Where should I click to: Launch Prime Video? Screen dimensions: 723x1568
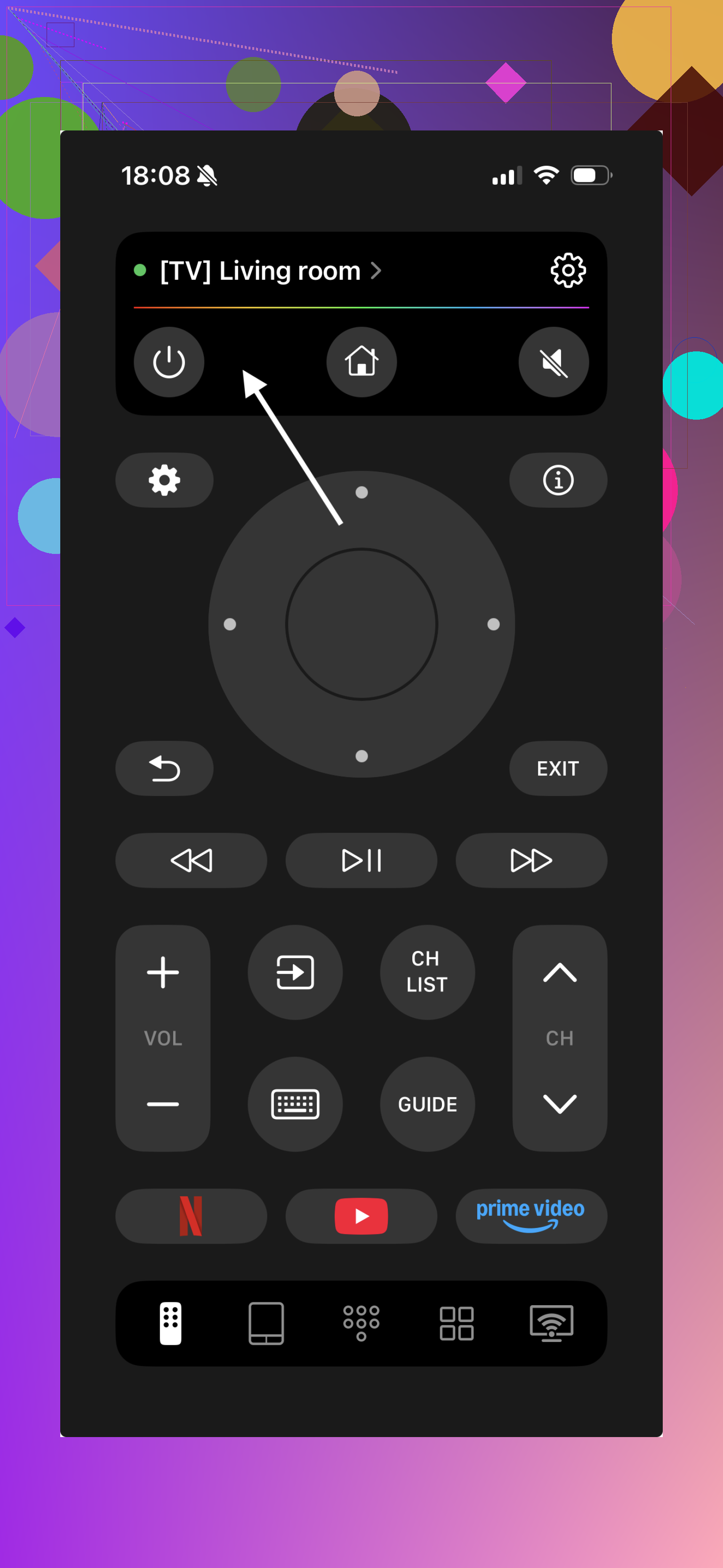click(531, 1216)
